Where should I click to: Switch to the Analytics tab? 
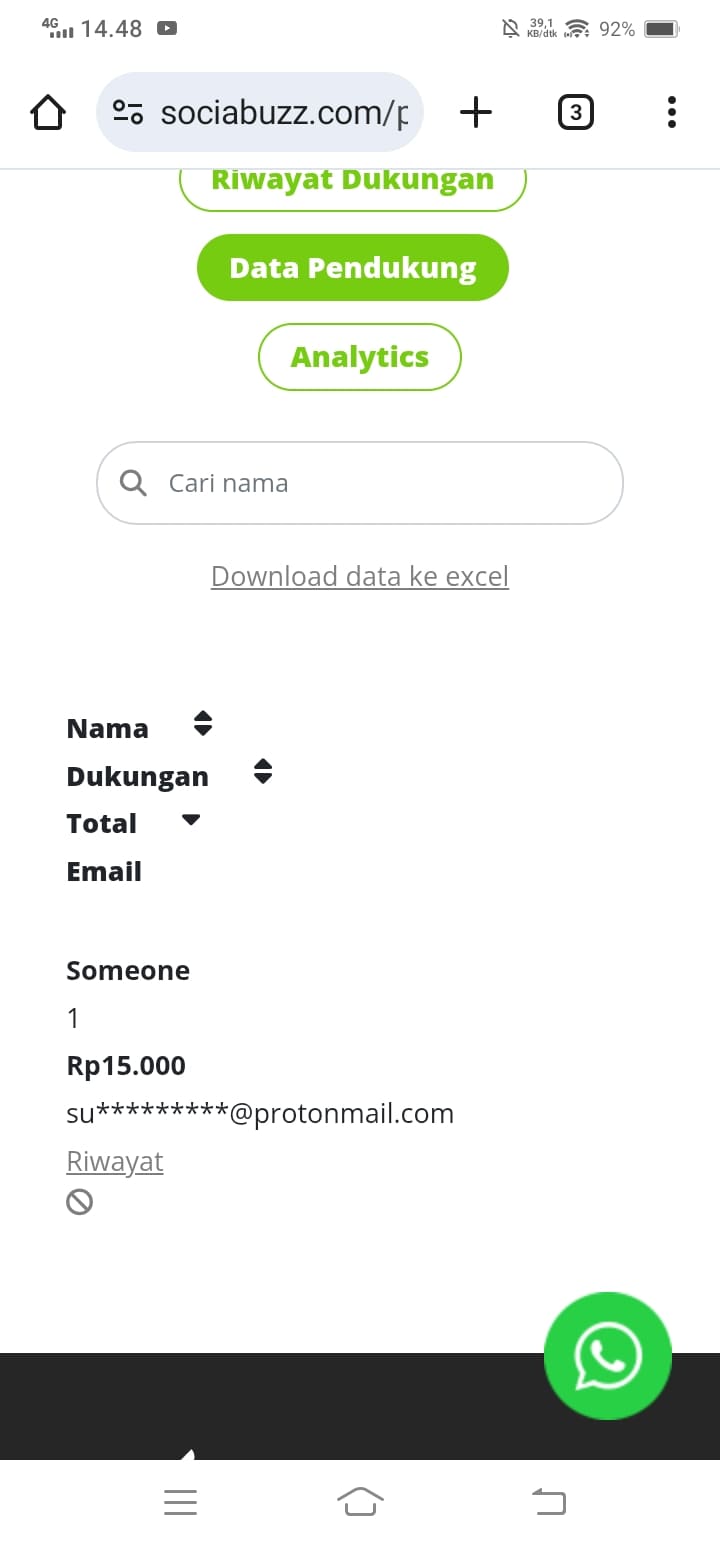click(359, 357)
